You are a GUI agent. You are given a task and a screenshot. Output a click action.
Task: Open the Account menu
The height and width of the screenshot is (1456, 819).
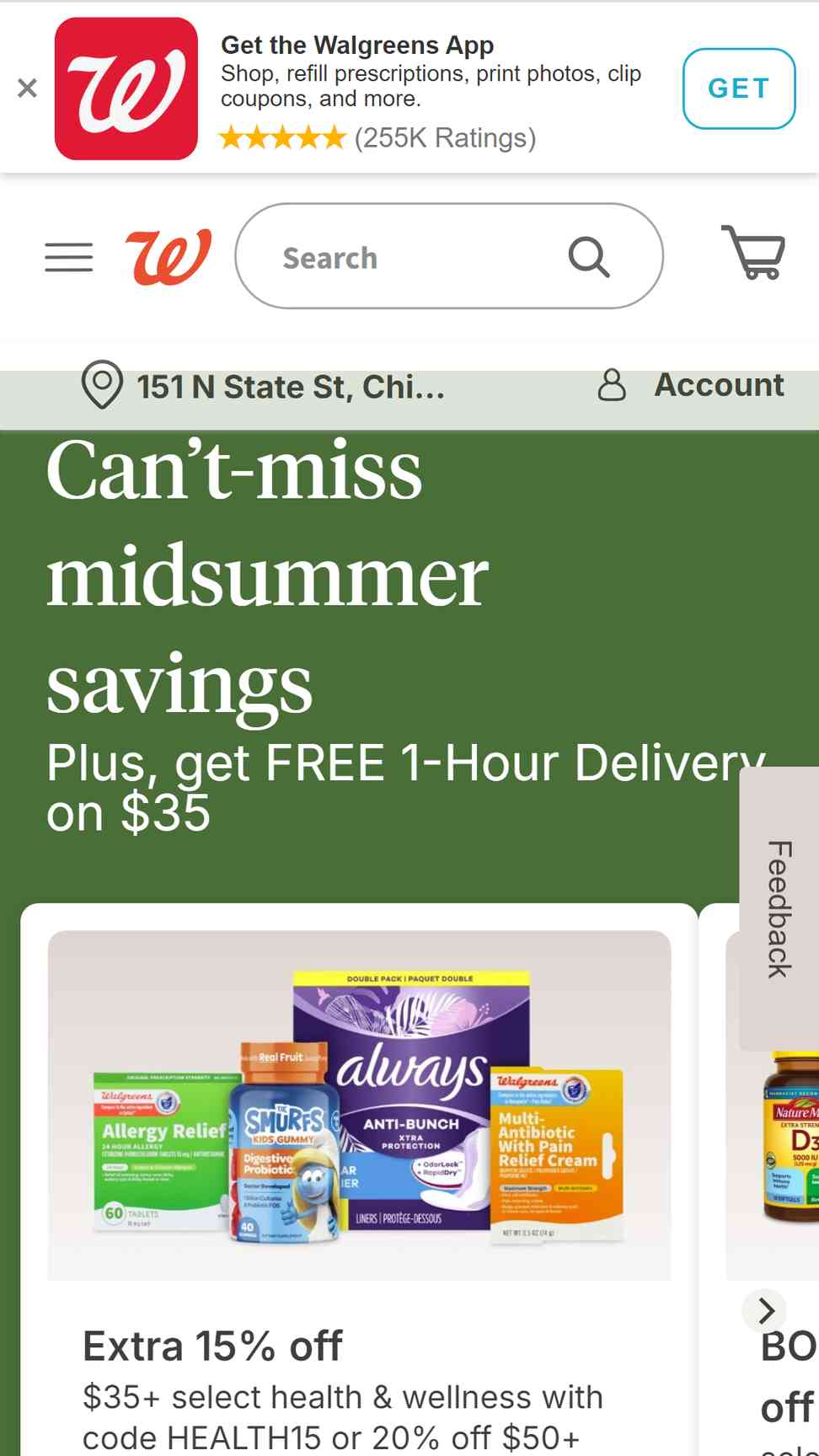pyautogui.click(x=691, y=385)
